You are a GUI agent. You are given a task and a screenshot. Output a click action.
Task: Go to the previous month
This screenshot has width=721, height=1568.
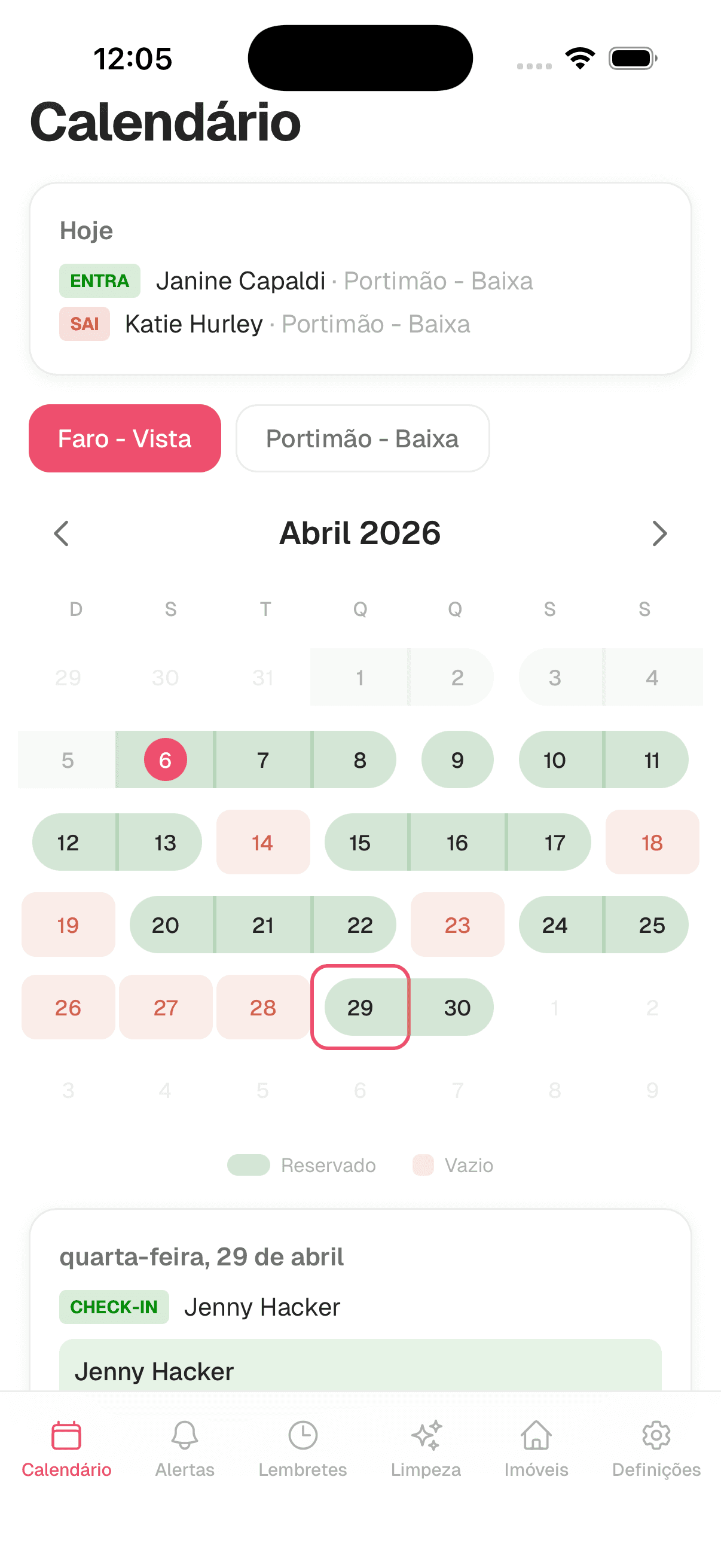click(62, 533)
